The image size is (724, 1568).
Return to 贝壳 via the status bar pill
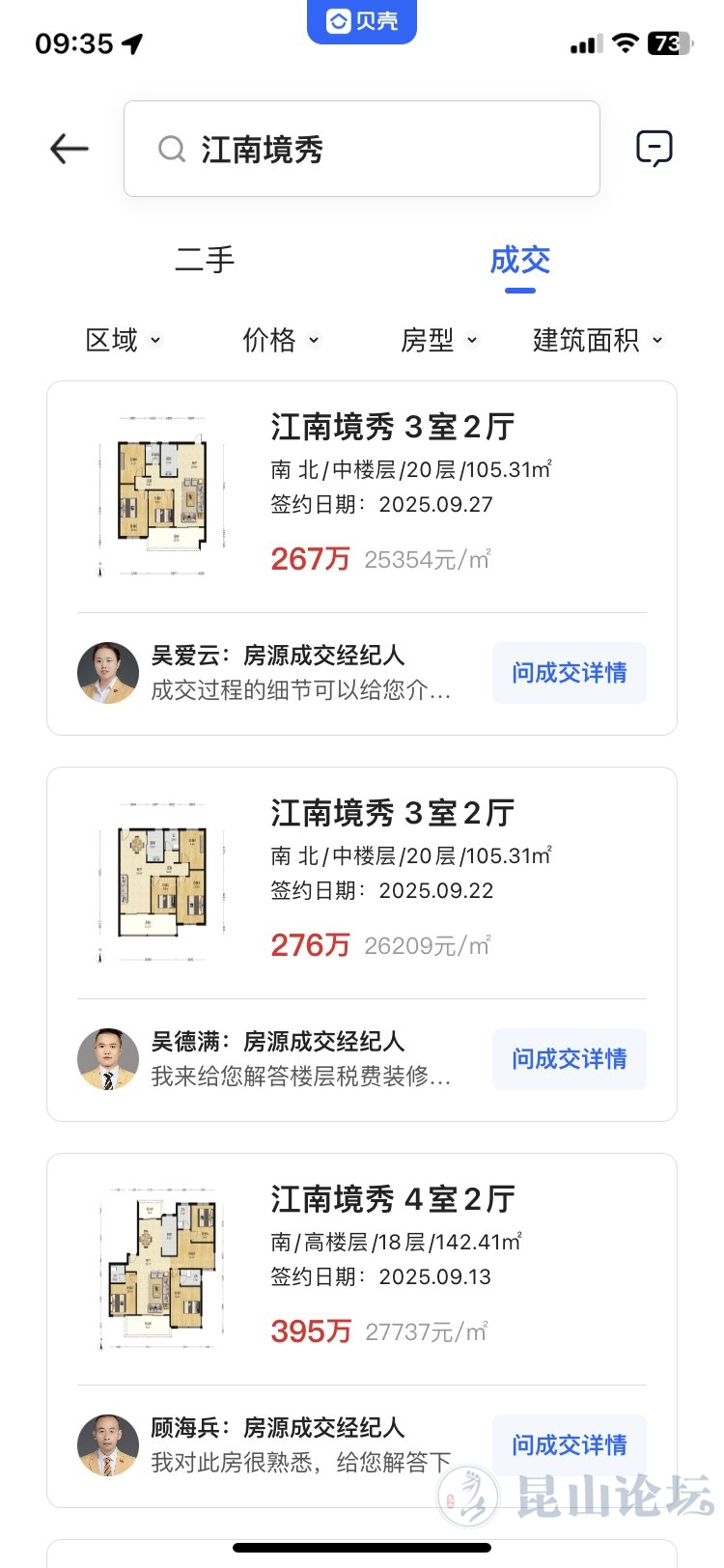click(362, 21)
